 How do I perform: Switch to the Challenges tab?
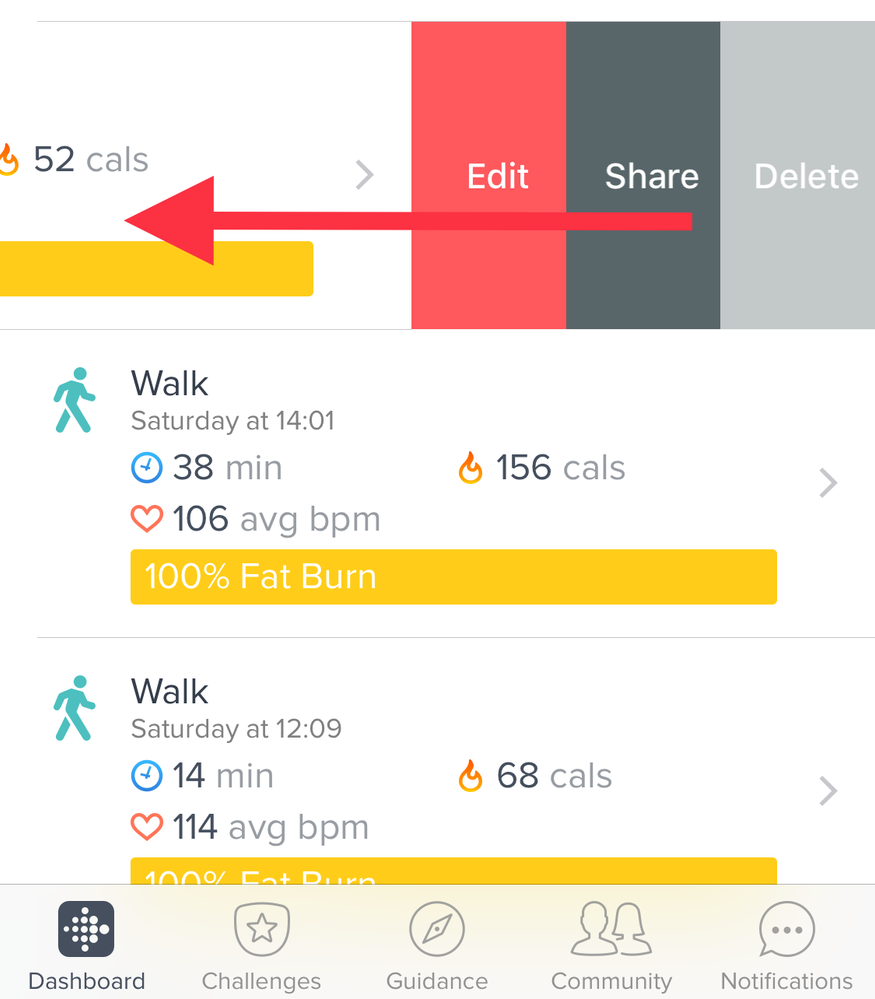[261, 946]
